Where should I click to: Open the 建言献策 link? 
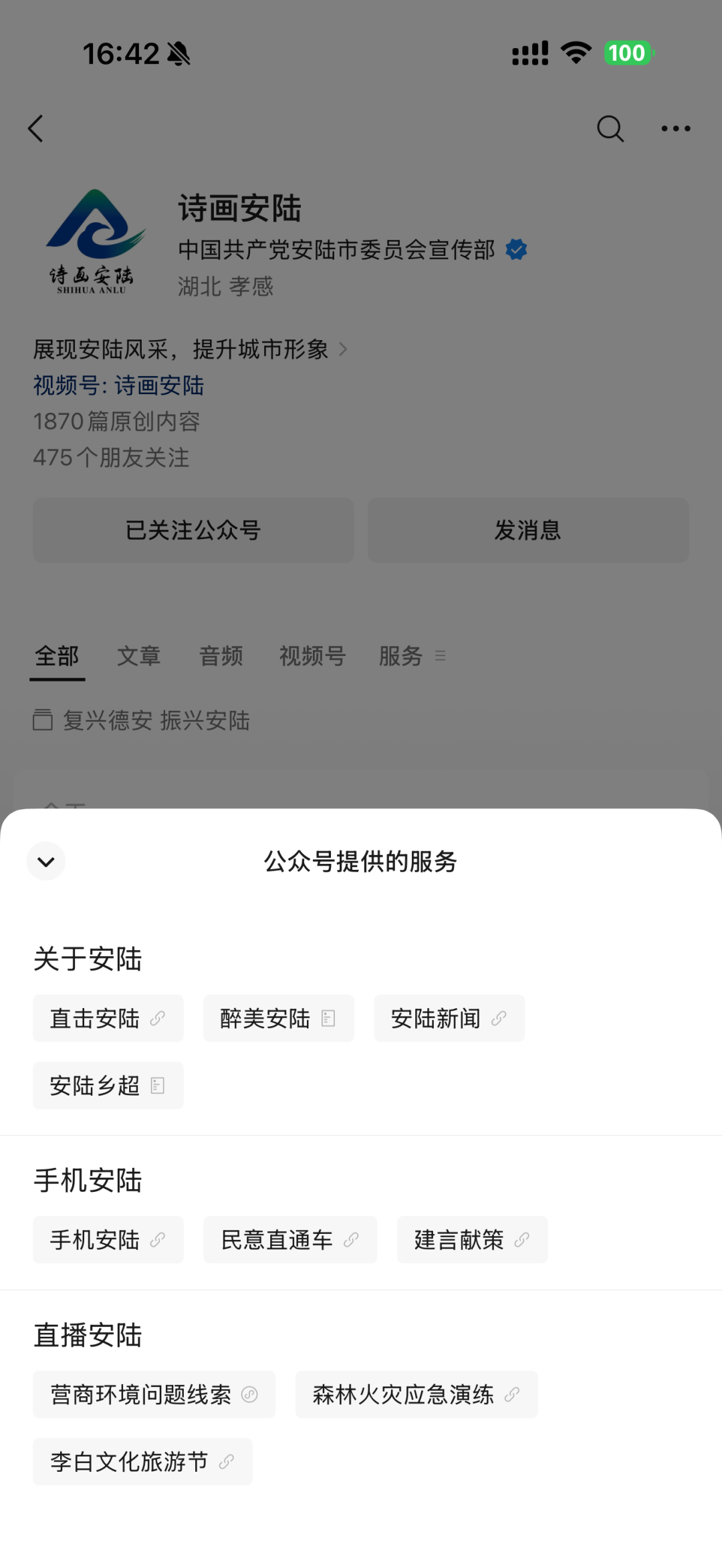pos(472,1240)
